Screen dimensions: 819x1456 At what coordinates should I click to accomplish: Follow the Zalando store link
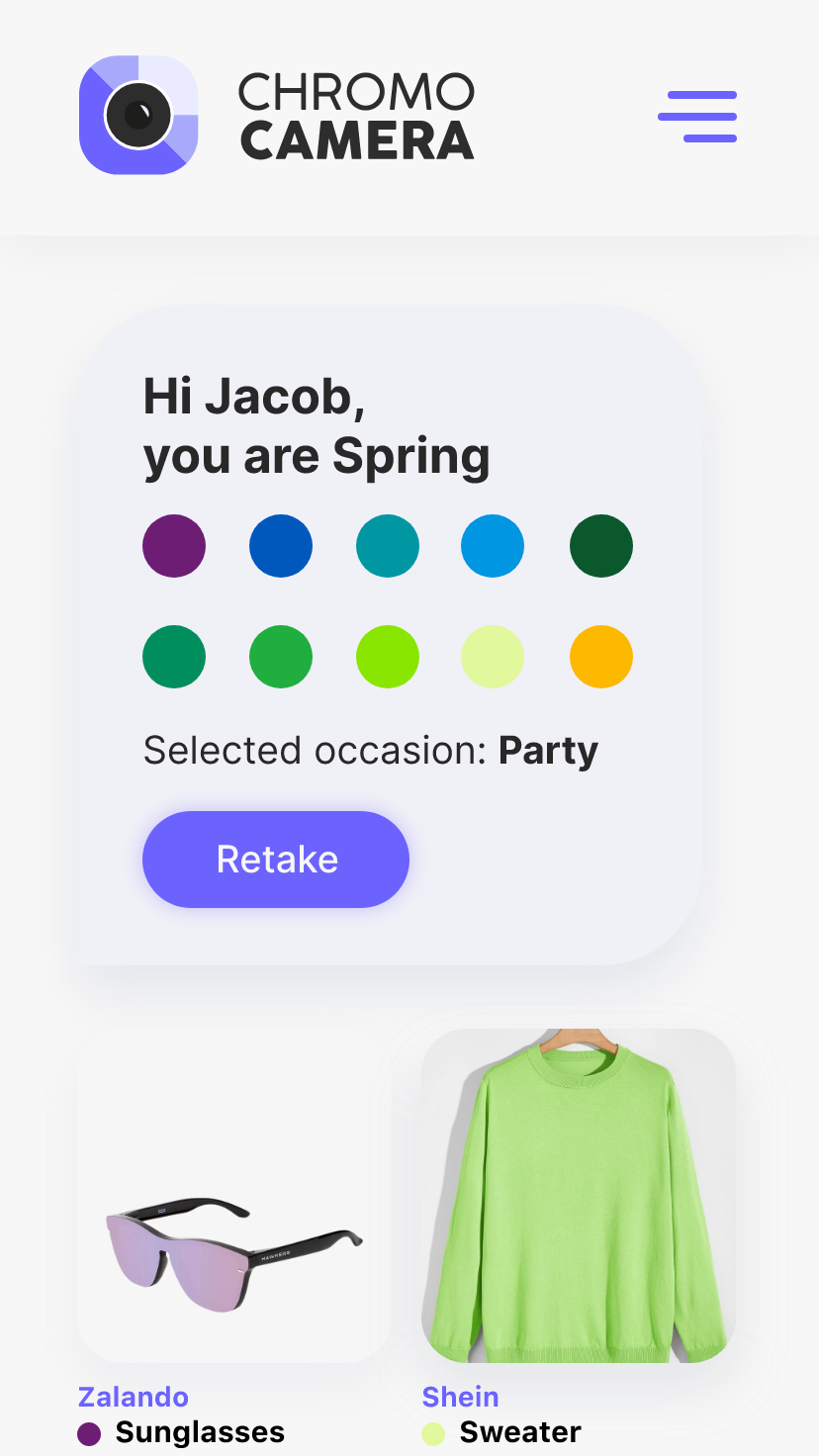pos(134,1397)
